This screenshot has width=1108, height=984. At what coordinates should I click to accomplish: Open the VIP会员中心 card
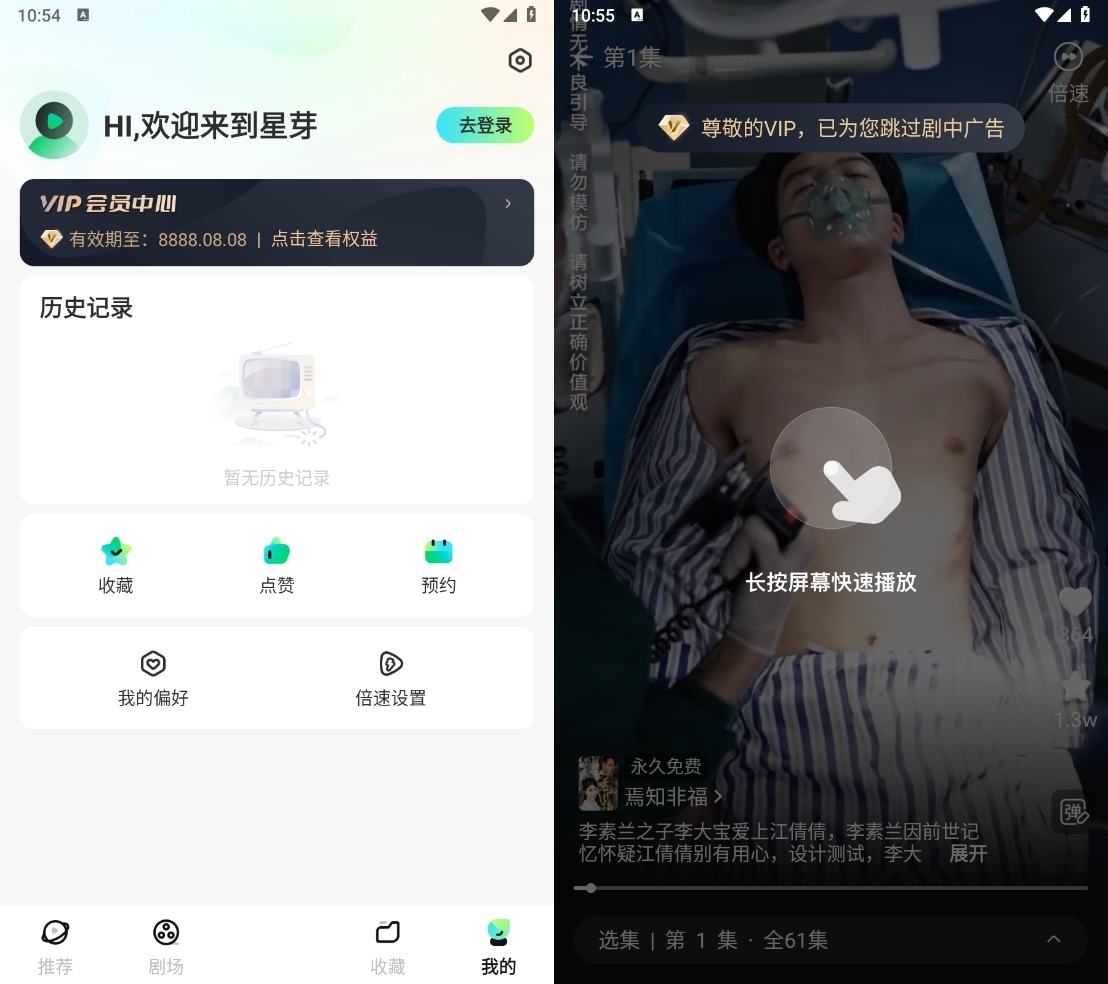277,222
